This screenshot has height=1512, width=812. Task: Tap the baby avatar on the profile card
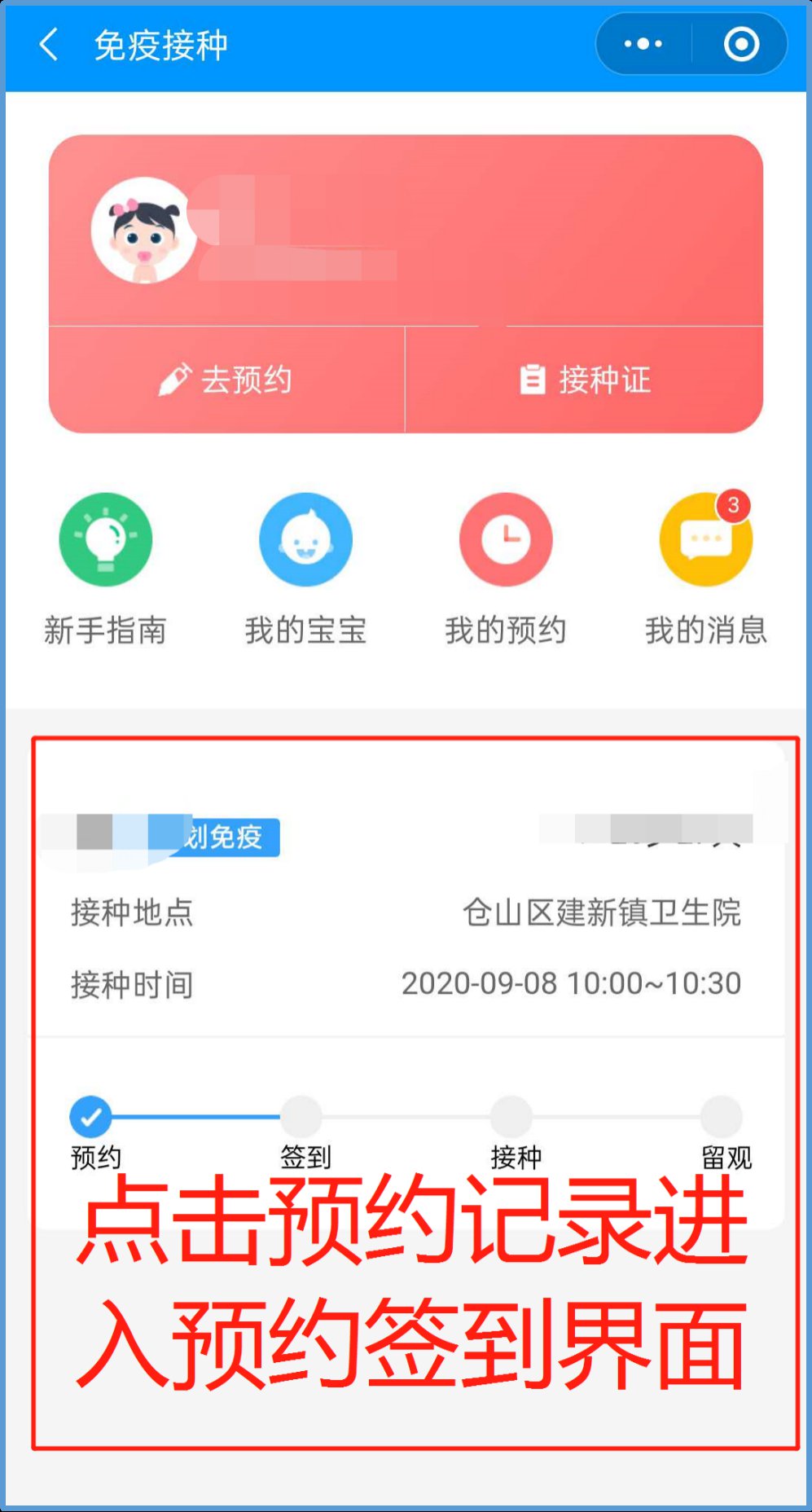click(x=143, y=231)
